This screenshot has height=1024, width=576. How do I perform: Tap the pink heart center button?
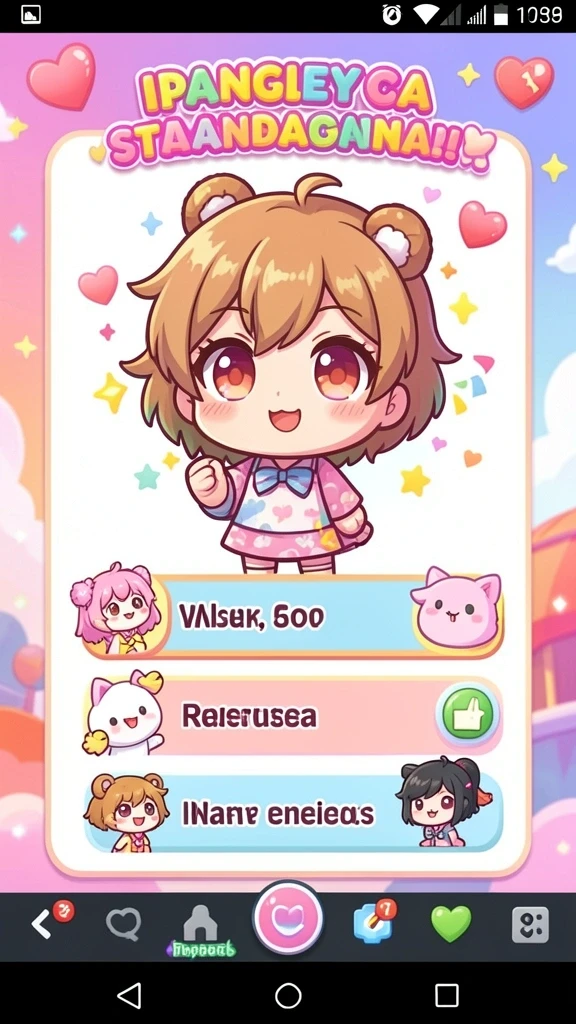pos(288,918)
